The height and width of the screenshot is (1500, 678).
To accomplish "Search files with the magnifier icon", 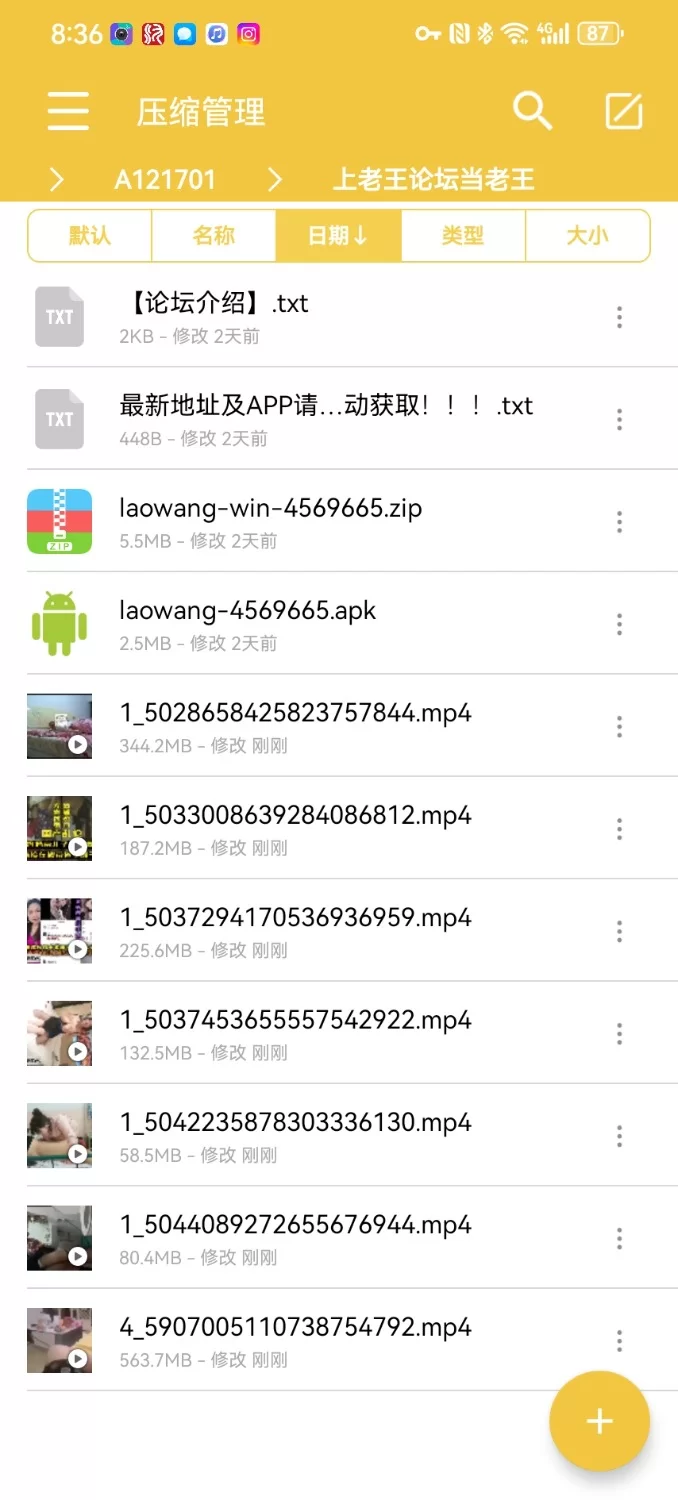I will click(532, 111).
